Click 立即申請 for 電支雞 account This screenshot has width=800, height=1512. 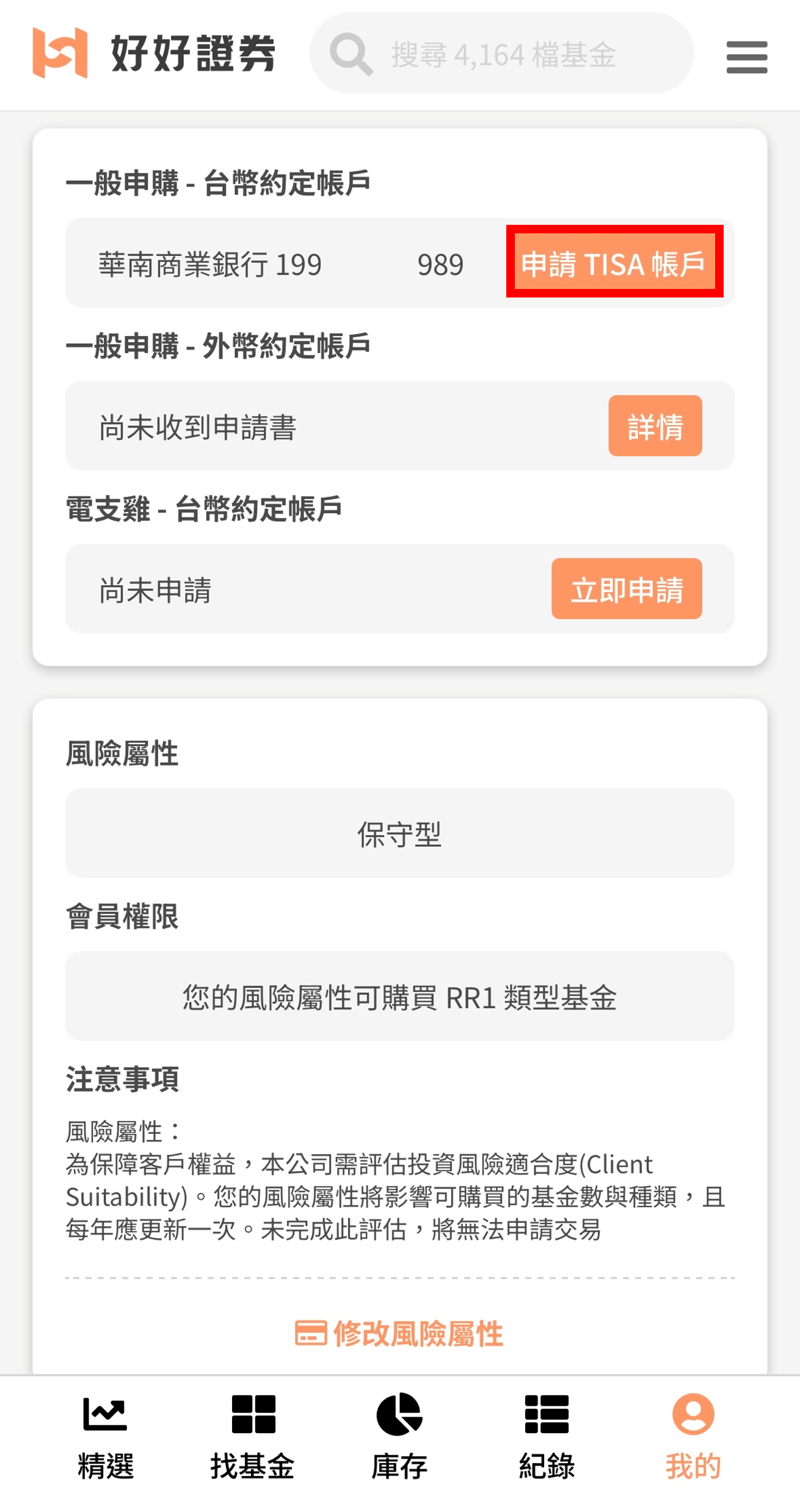pyautogui.click(x=627, y=589)
